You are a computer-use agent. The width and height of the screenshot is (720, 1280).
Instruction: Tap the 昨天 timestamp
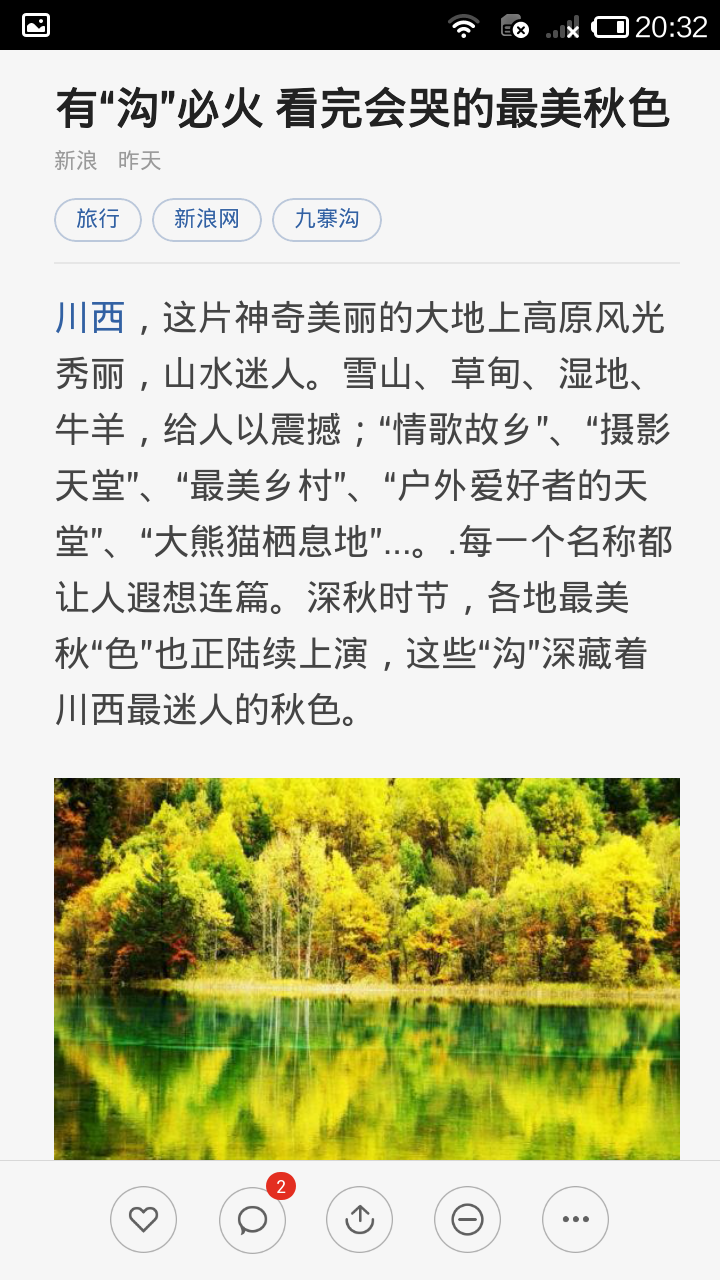click(141, 161)
